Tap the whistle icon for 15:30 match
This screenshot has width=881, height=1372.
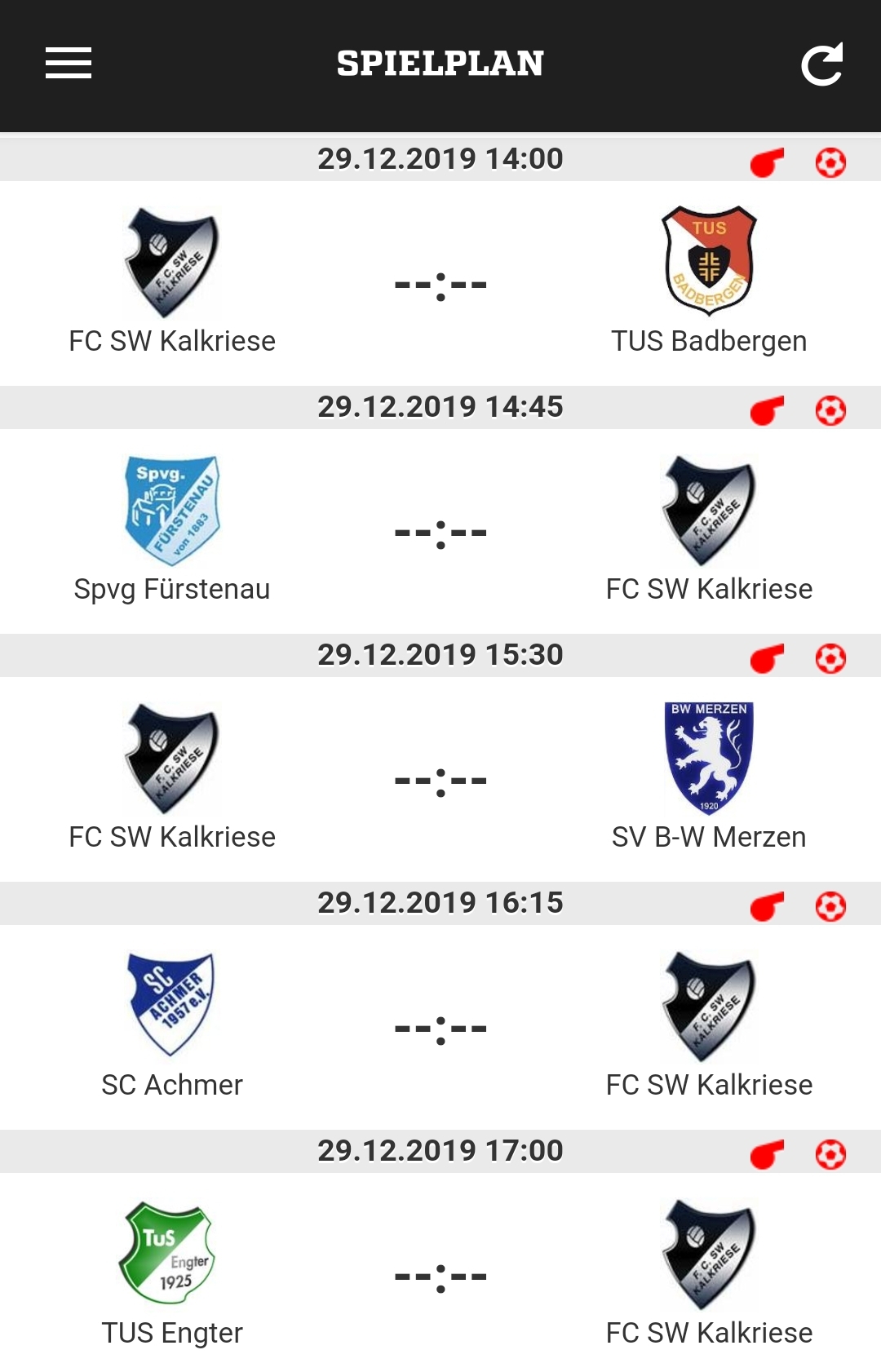pyautogui.click(x=767, y=658)
